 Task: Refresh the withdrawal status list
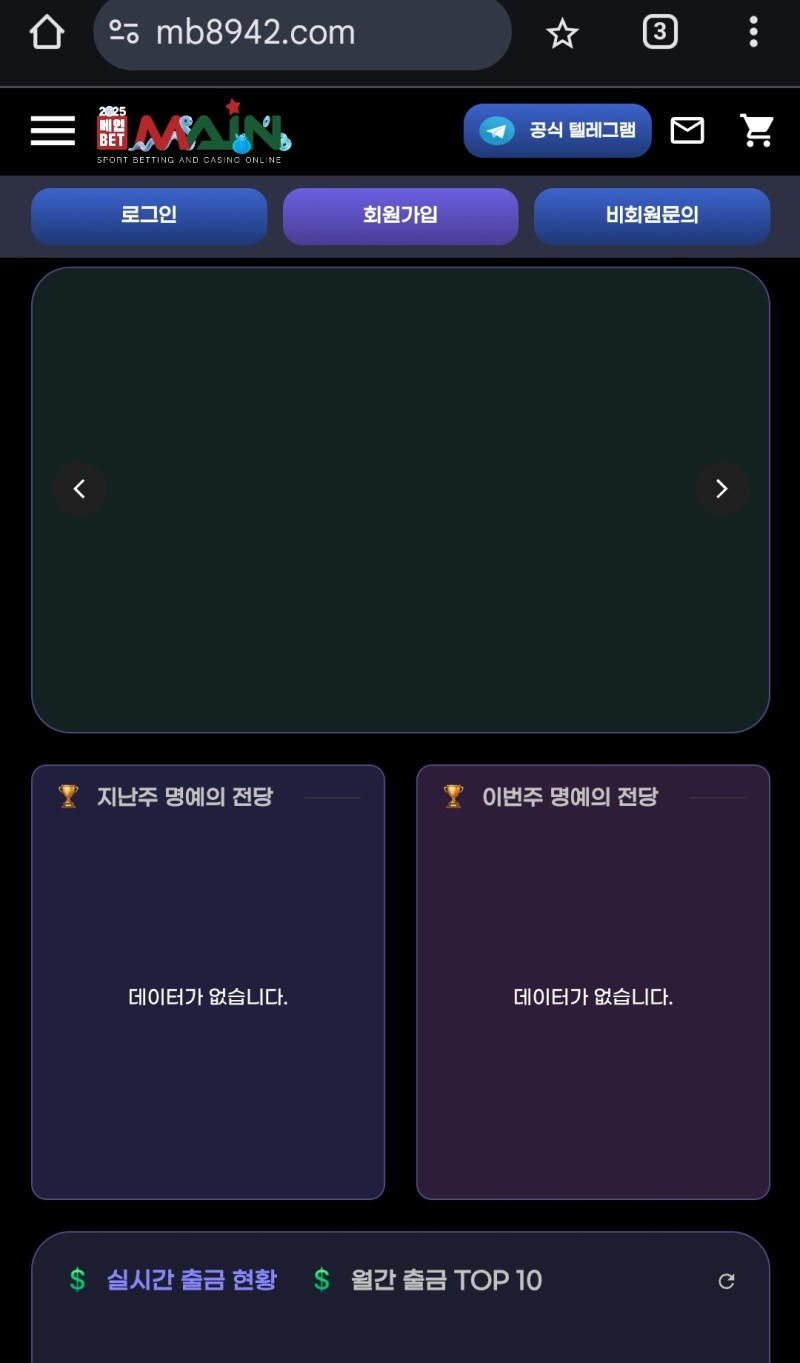pyautogui.click(x=727, y=1281)
